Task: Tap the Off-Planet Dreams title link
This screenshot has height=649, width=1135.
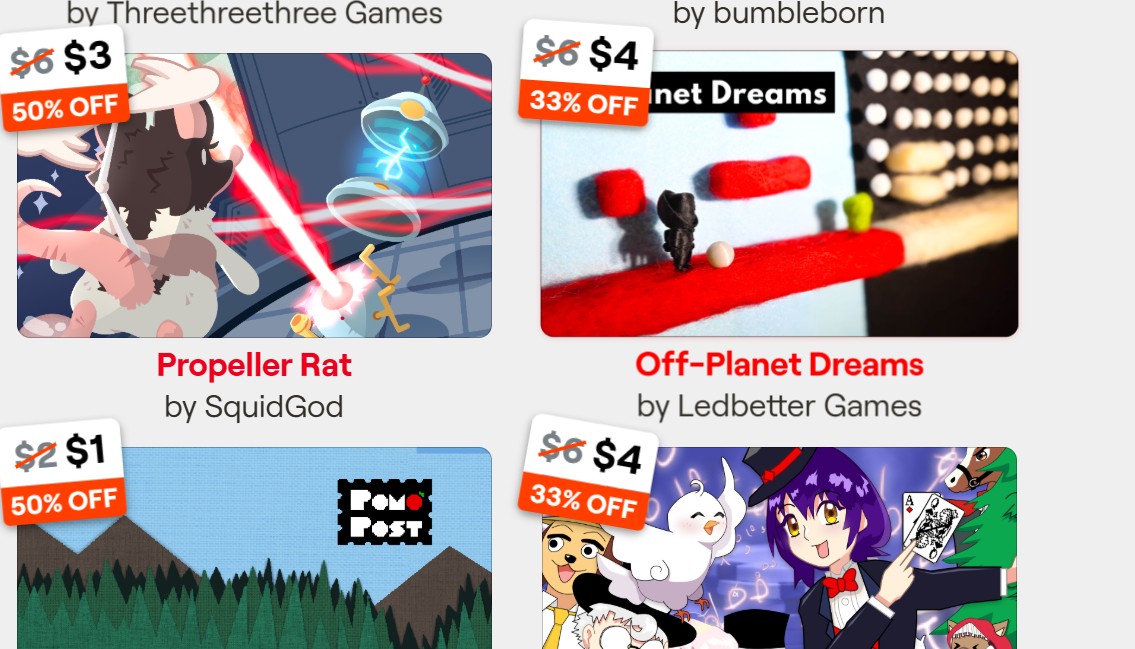Action: click(779, 365)
